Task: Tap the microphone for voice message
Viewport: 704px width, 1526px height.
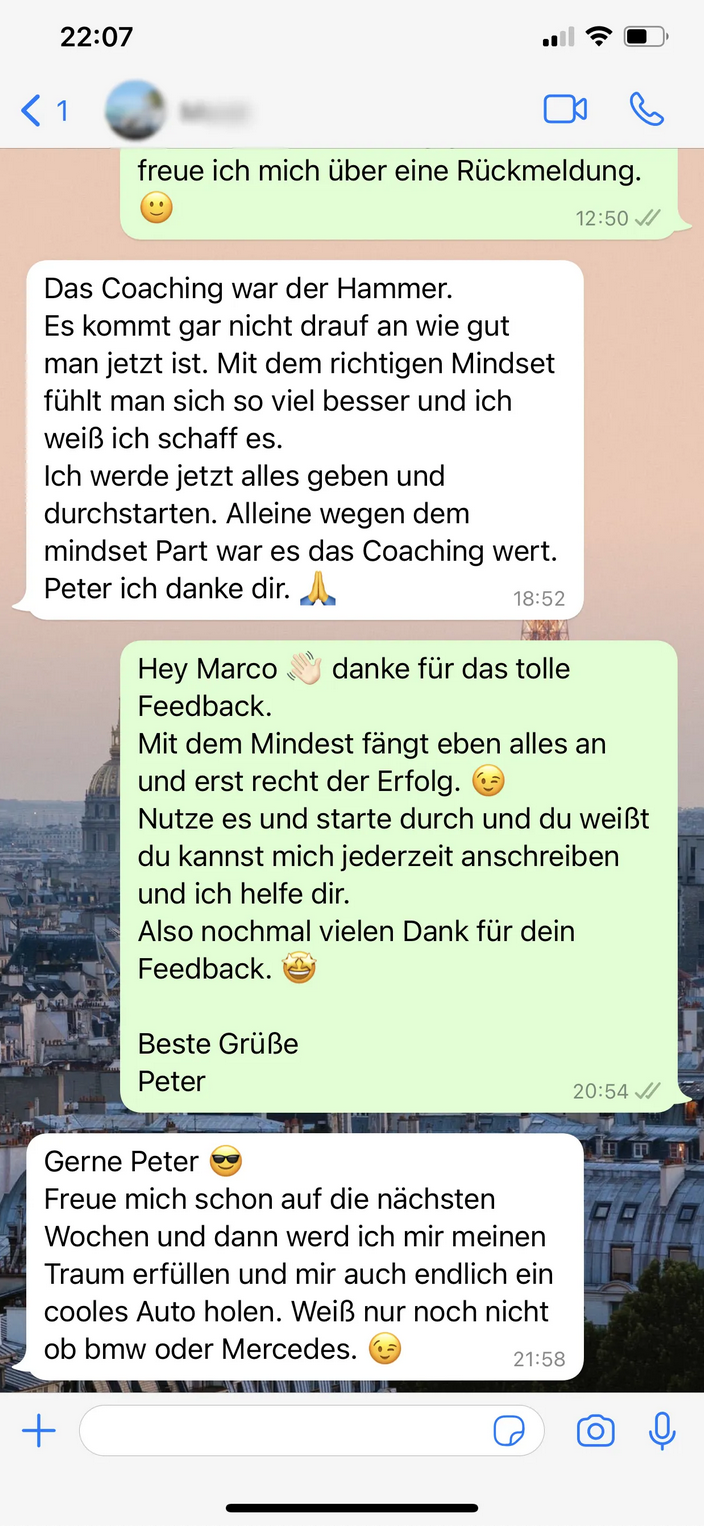Action: [x=661, y=1431]
